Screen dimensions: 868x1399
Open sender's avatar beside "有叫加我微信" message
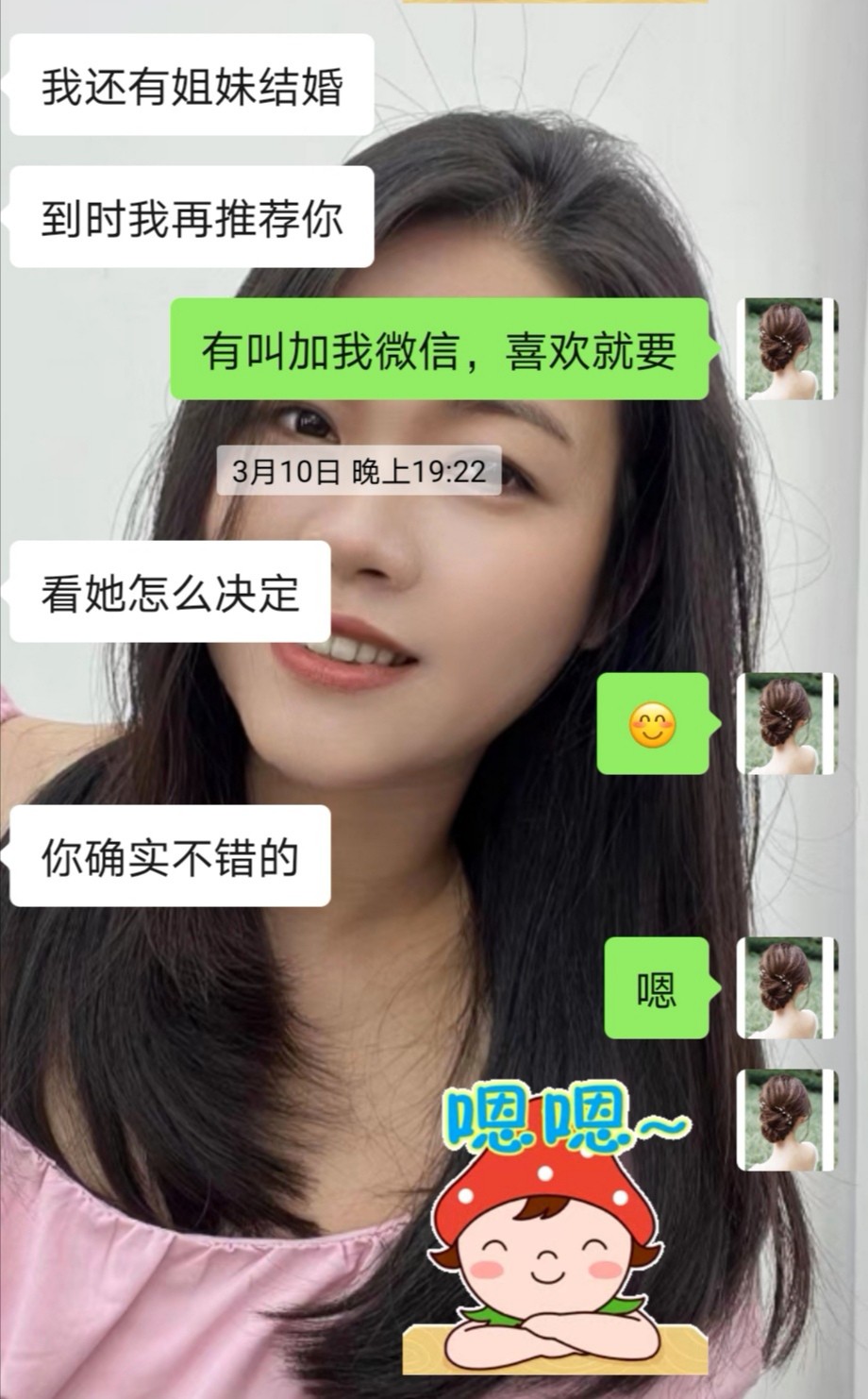(x=788, y=348)
